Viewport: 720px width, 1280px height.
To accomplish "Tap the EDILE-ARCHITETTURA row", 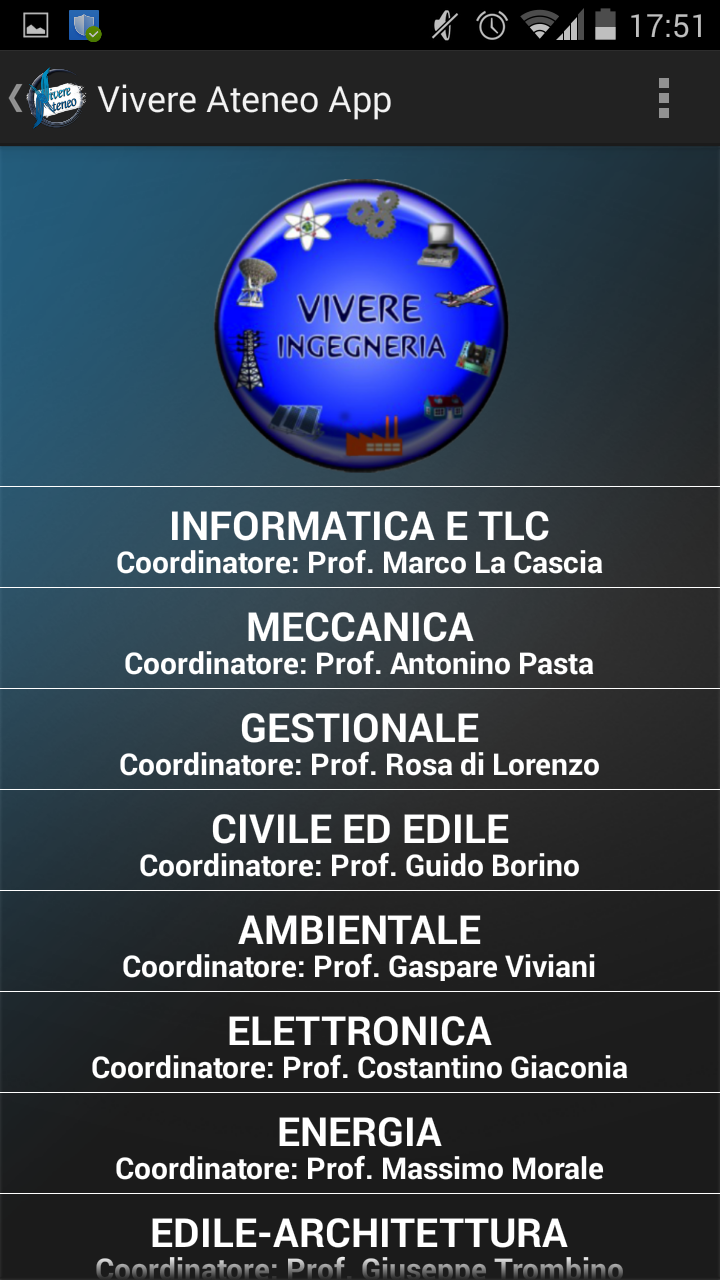I will click(360, 1238).
